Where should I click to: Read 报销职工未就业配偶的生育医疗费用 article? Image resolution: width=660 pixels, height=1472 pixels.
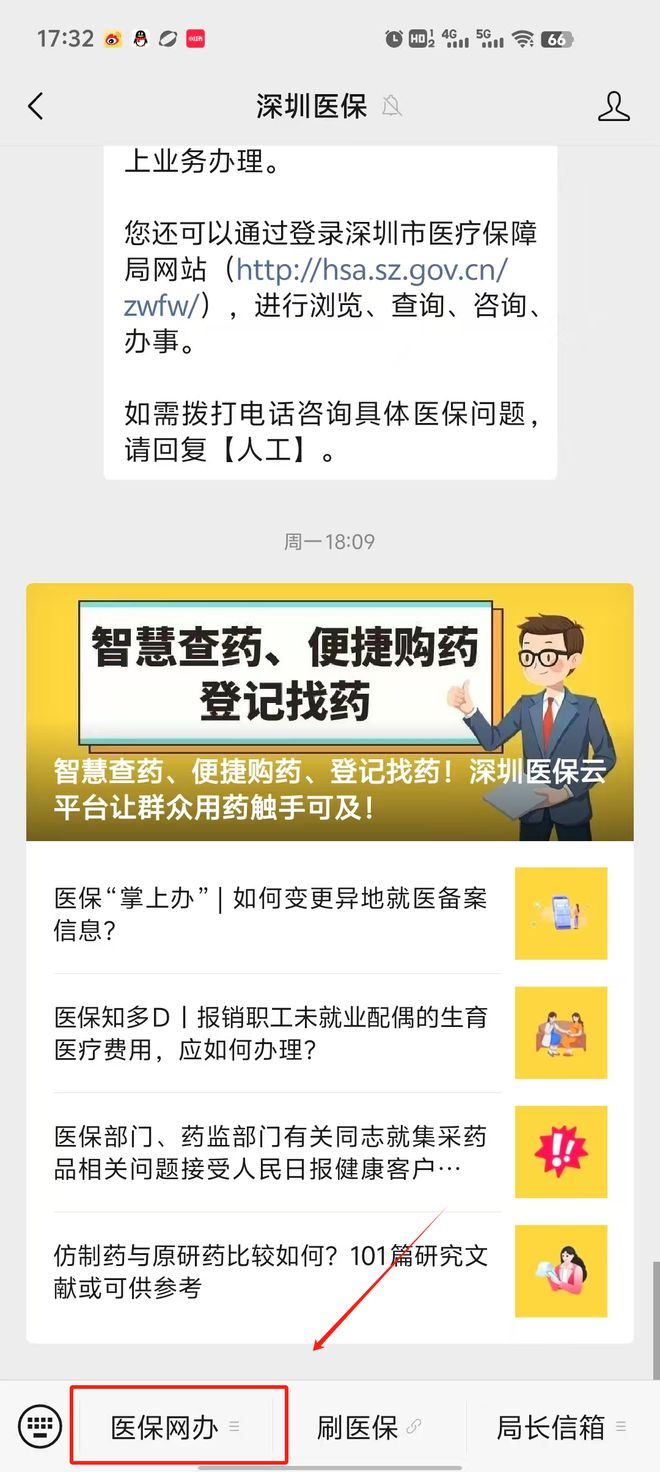[x=330, y=1033]
